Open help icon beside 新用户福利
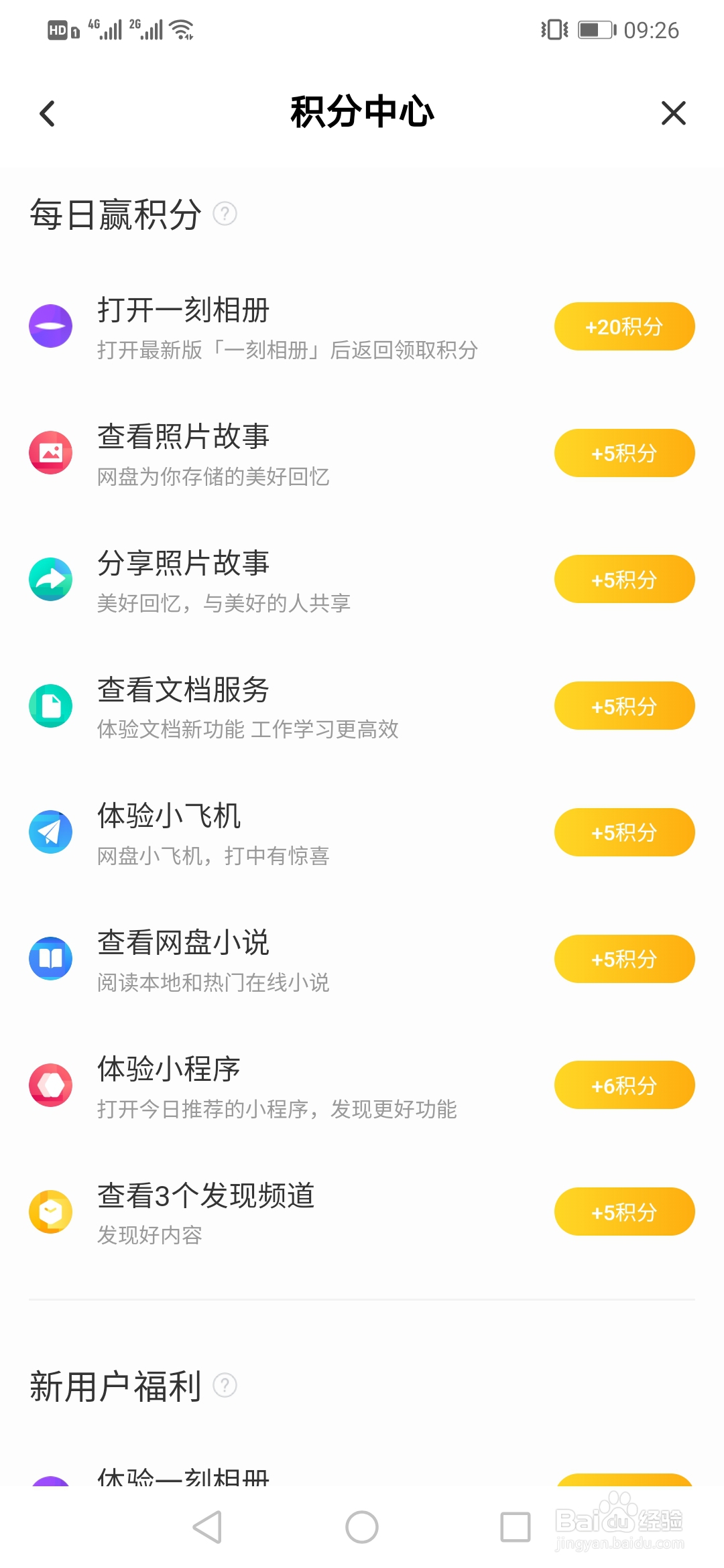This screenshot has width=724, height=1568. (225, 1385)
